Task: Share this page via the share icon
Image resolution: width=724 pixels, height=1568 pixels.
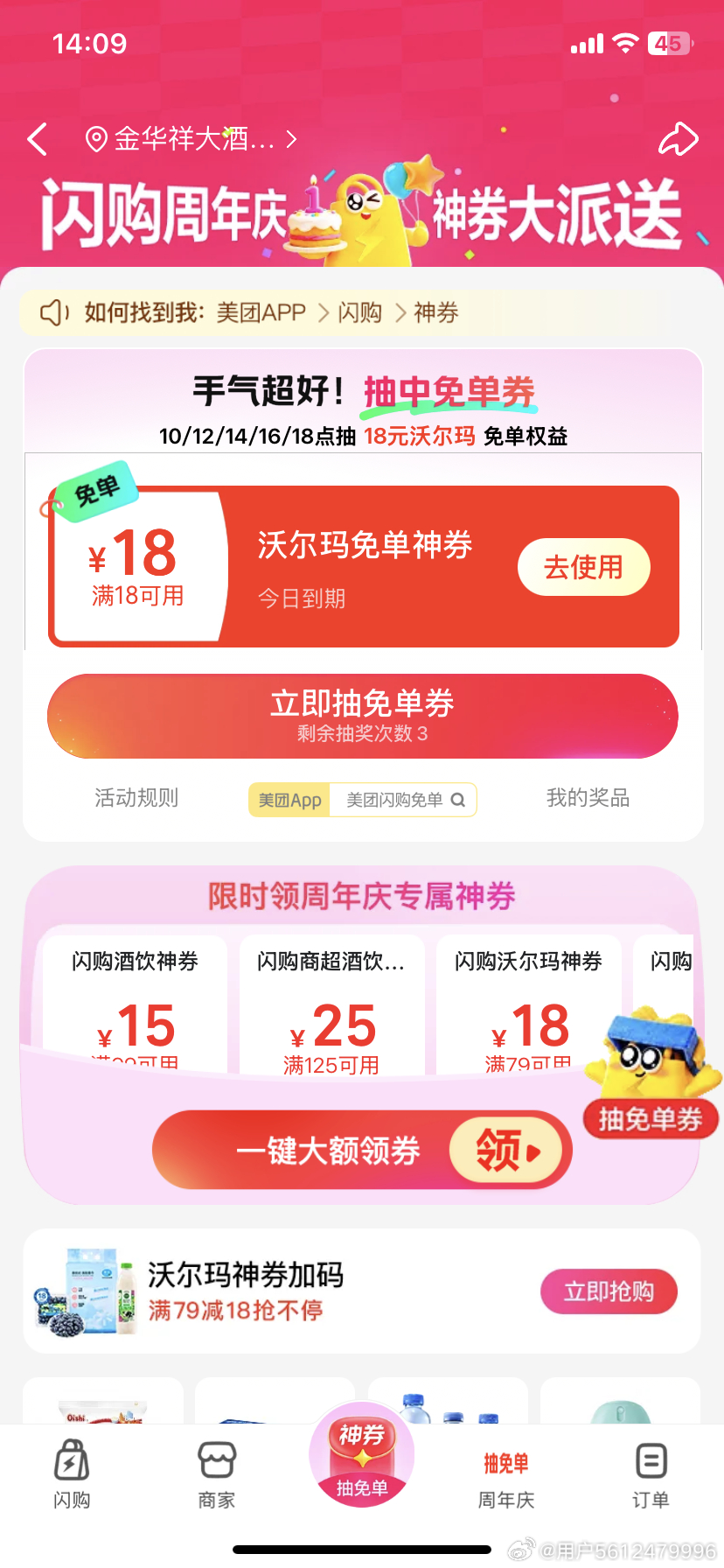Action: coord(678,139)
